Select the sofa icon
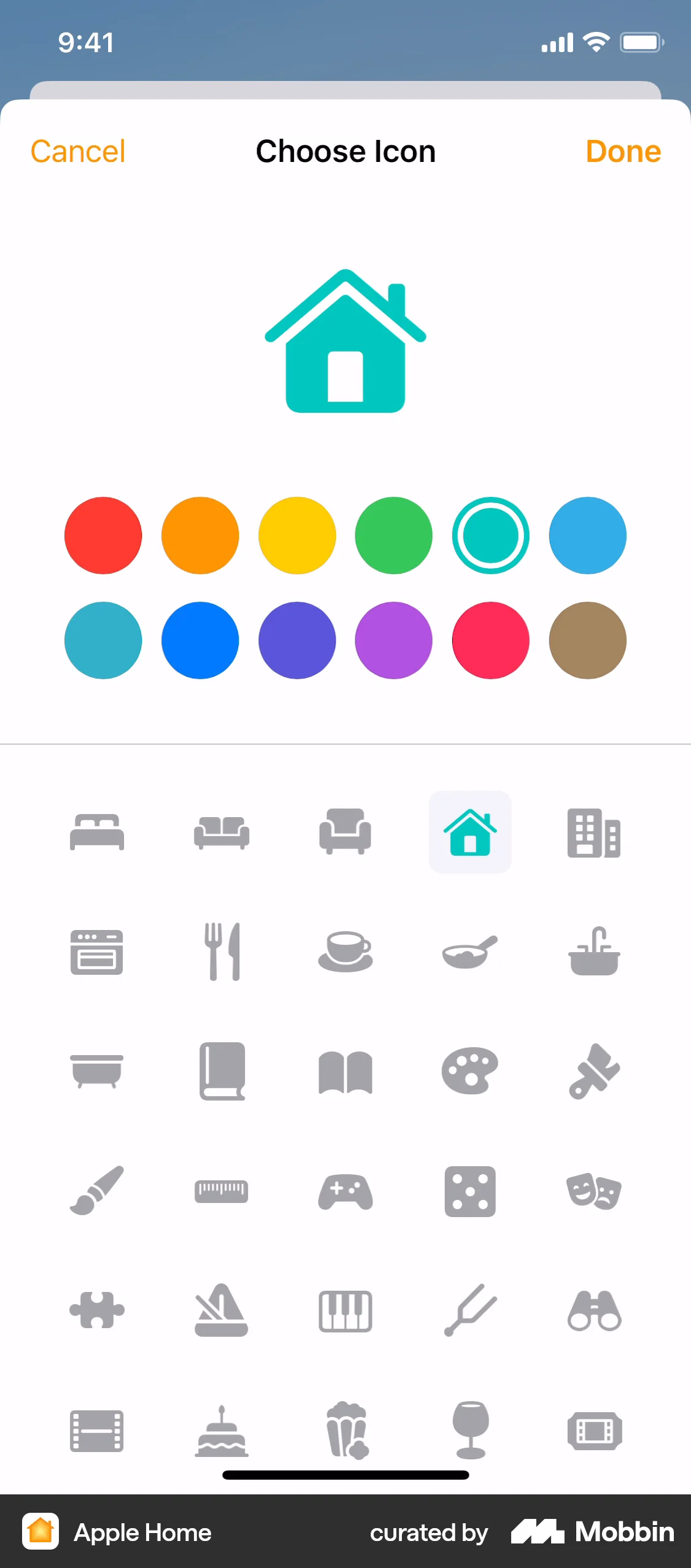The image size is (691, 1568). point(222,831)
